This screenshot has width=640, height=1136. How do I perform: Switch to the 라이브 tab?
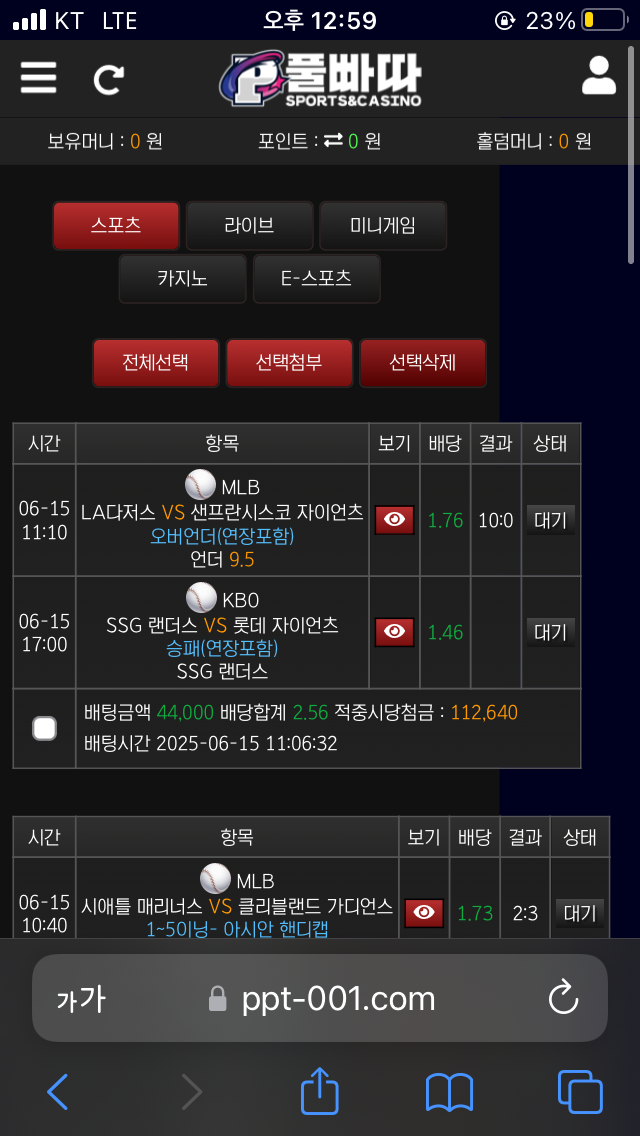point(249,225)
